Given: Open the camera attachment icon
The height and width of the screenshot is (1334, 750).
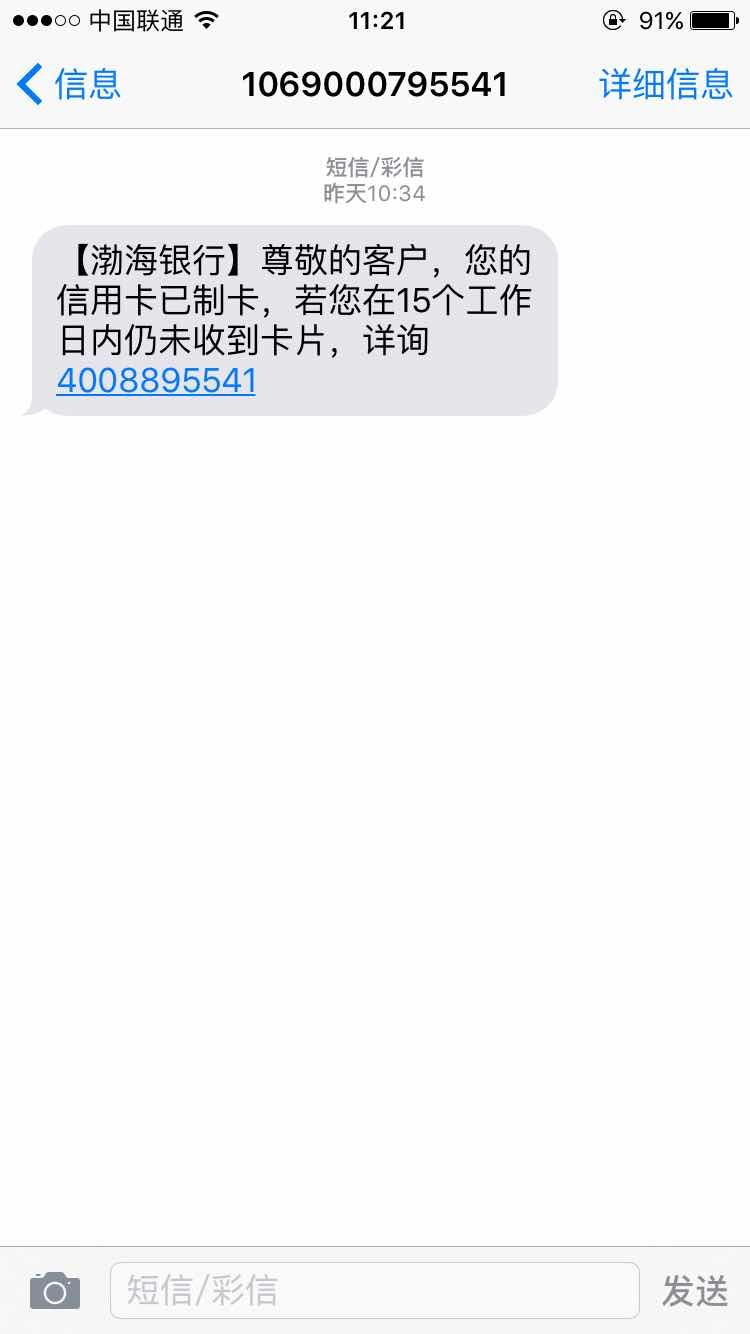Looking at the screenshot, I should coord(54,1291).
